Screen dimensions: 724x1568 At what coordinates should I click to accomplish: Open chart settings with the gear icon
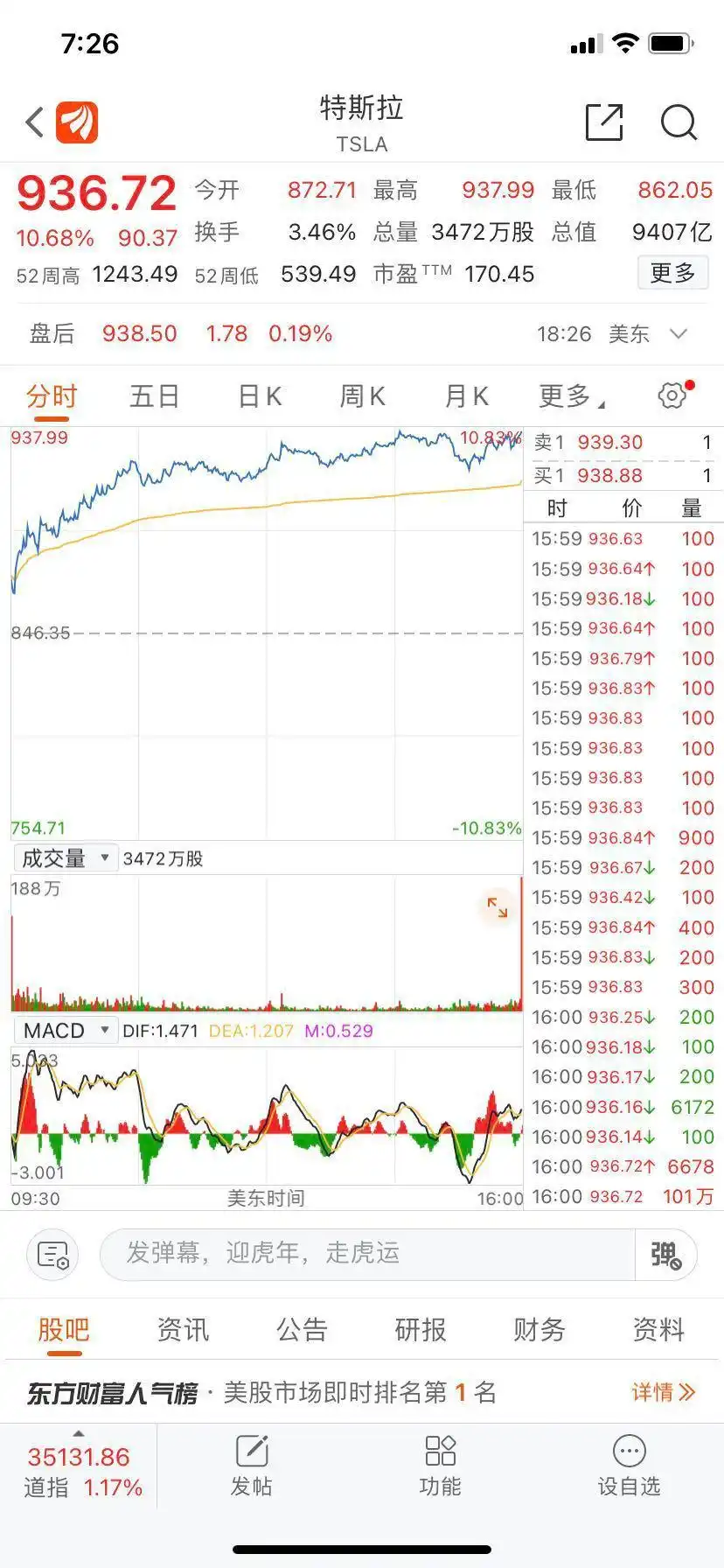pyautogui.click(x=670, y=395)
